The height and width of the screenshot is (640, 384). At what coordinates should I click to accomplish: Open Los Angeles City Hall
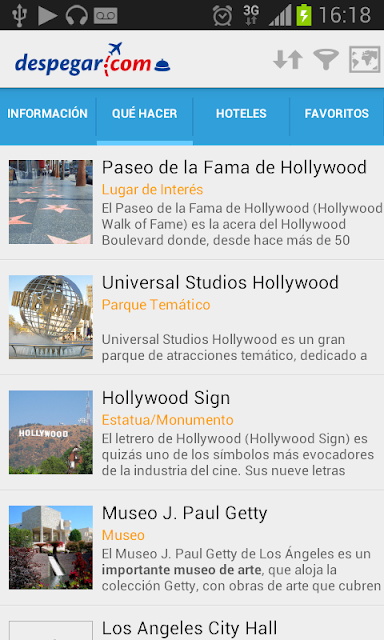click(x=192, y=623)
